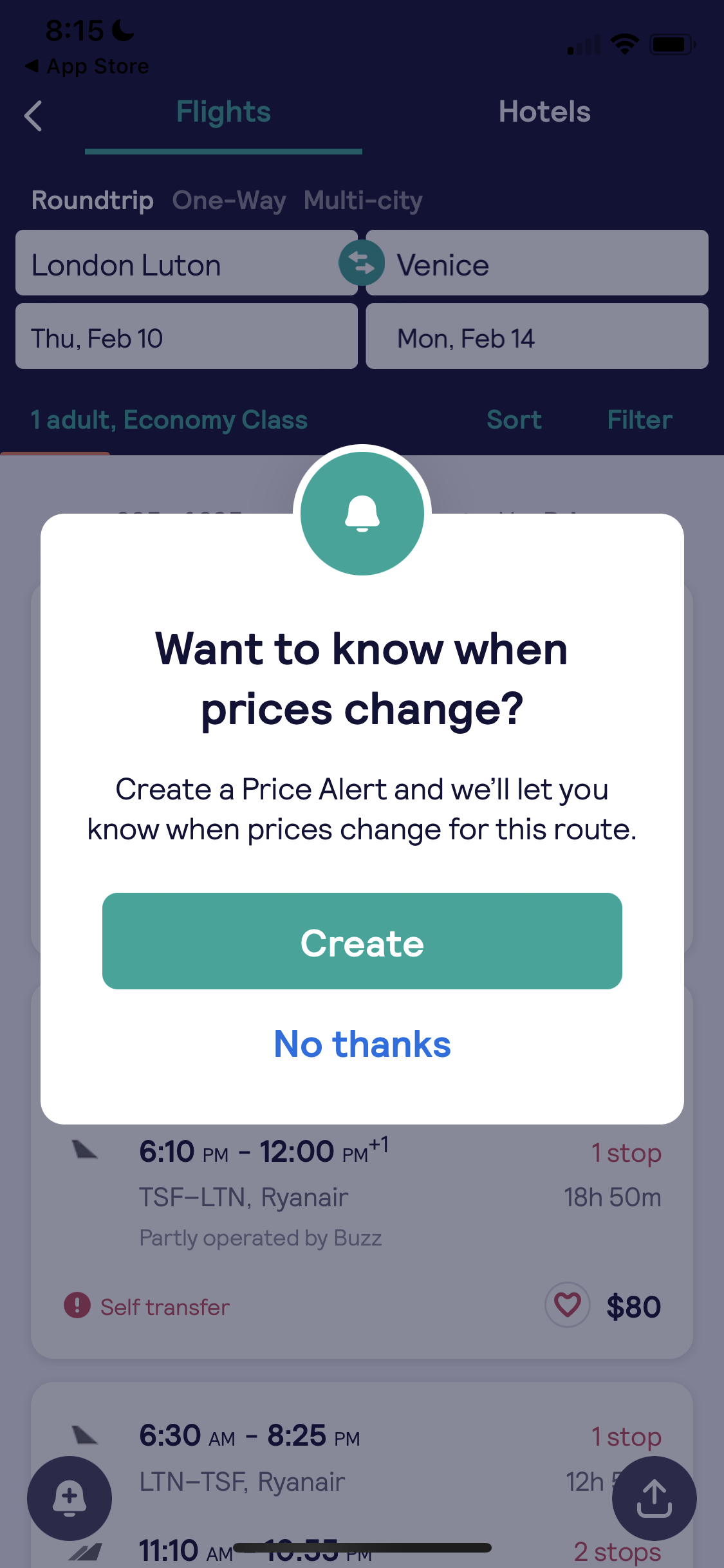This screenshot has width=724, height=1568.
Task: Switch to the Flights tab
Action: pyautogui.click(x=223, y=111)
